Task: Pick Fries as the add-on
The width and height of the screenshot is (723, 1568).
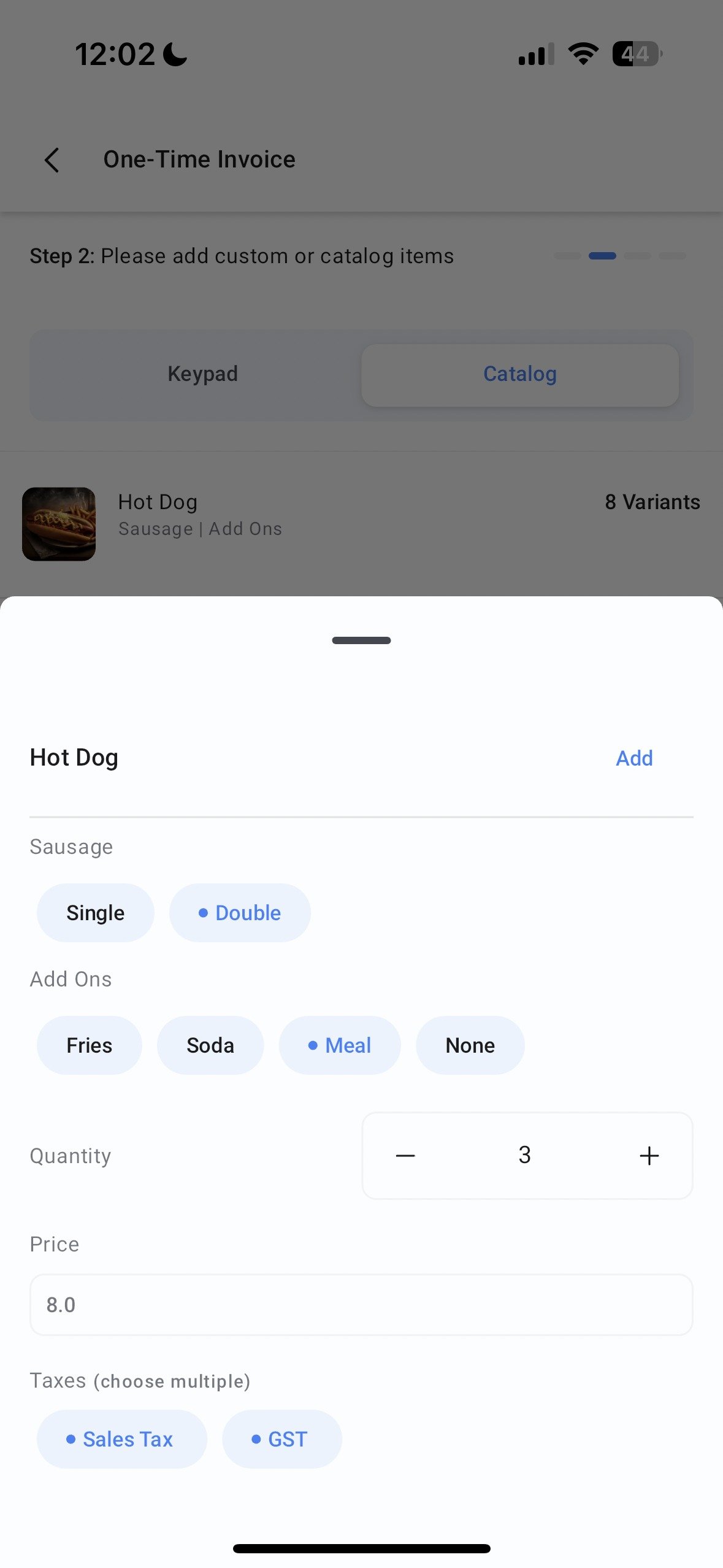Action: [89, 1045]
